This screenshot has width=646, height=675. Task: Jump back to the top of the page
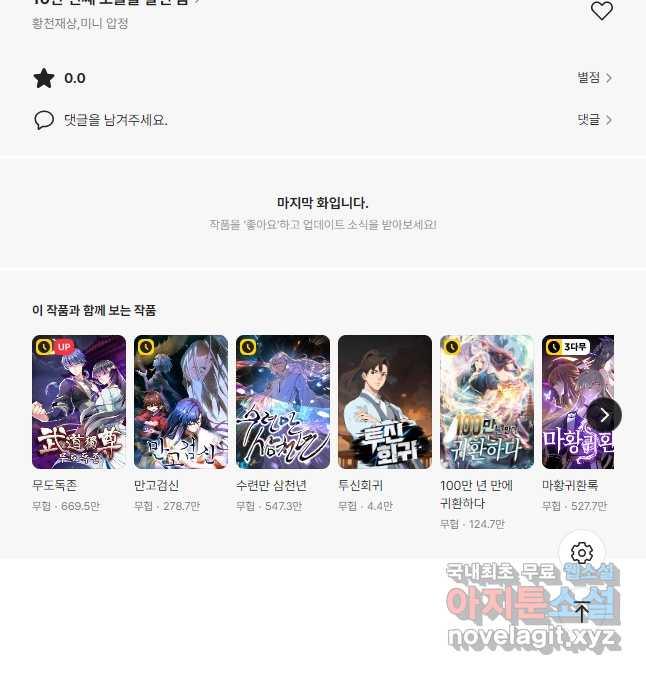(x=582, y=612)
